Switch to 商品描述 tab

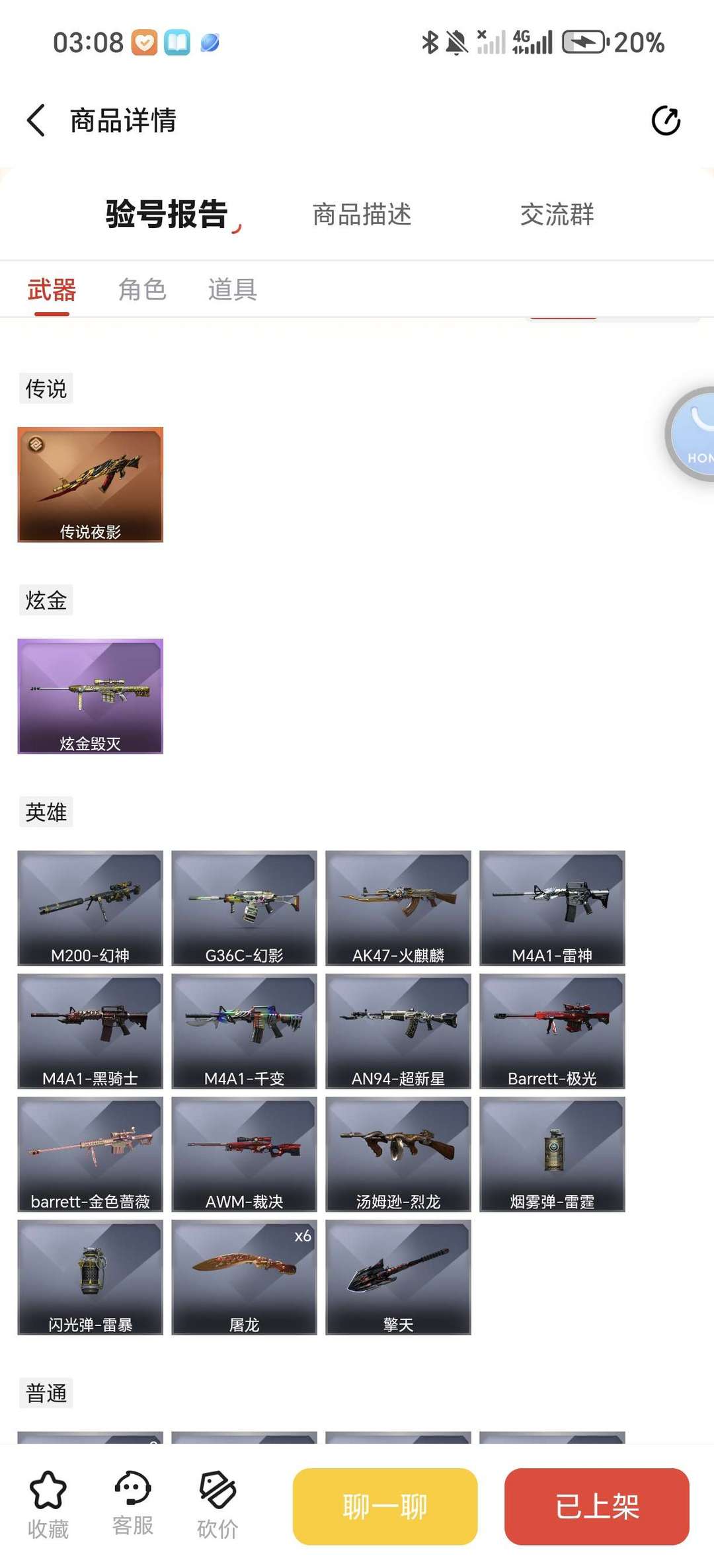click(362, 214)
